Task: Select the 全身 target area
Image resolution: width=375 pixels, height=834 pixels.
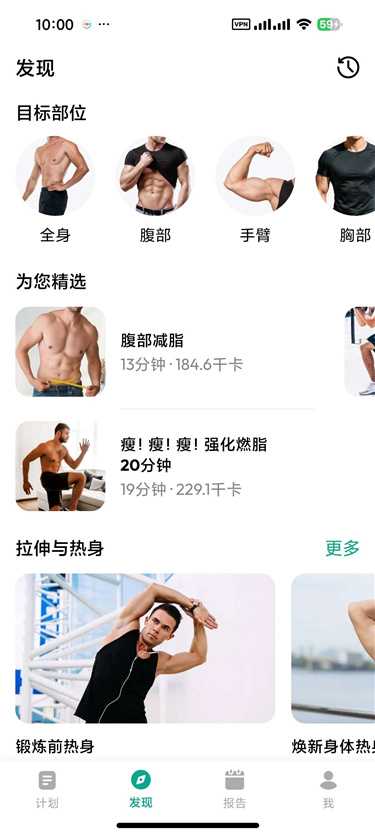Action: coord(55,190)
